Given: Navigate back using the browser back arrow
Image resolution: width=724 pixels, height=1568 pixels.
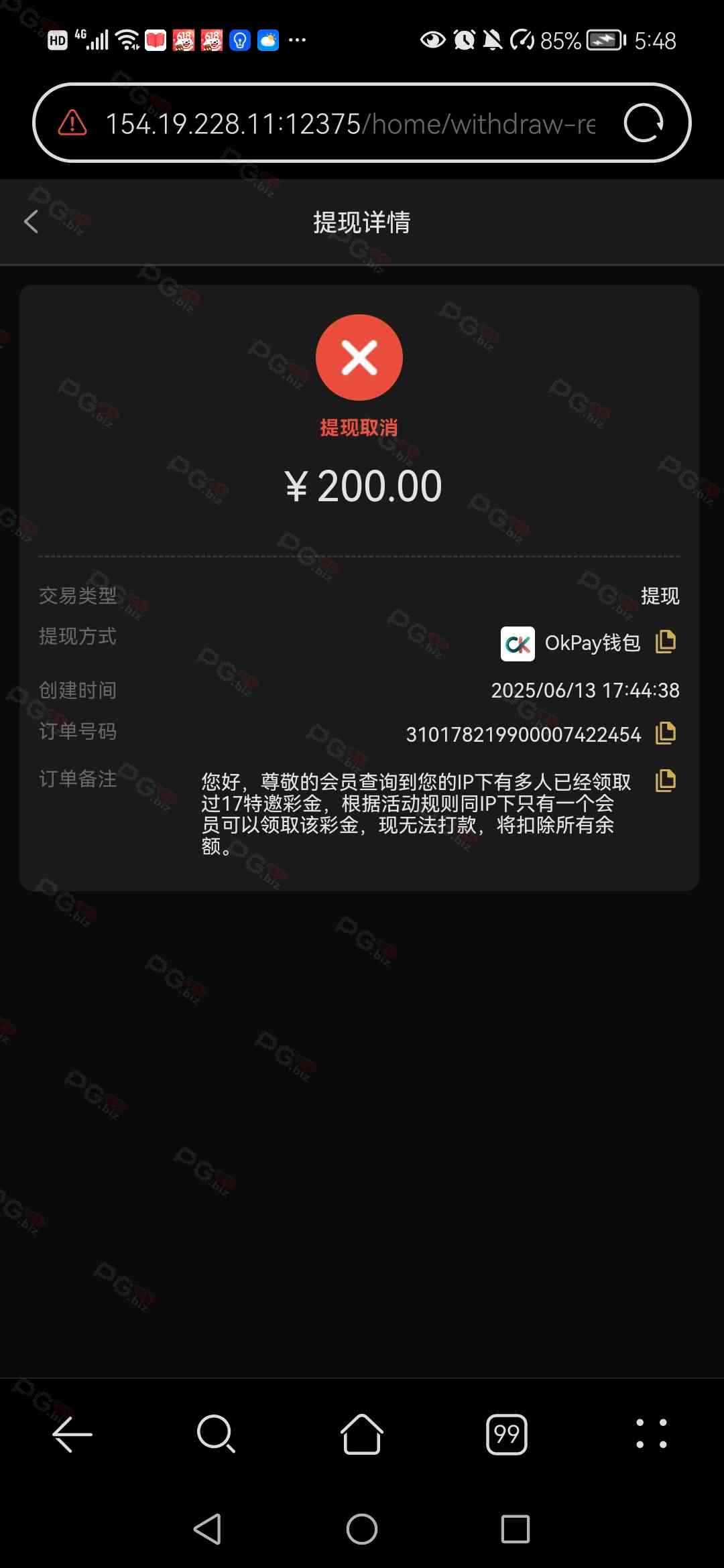Looking at the screenshot, I should [x=72, y=1435].
